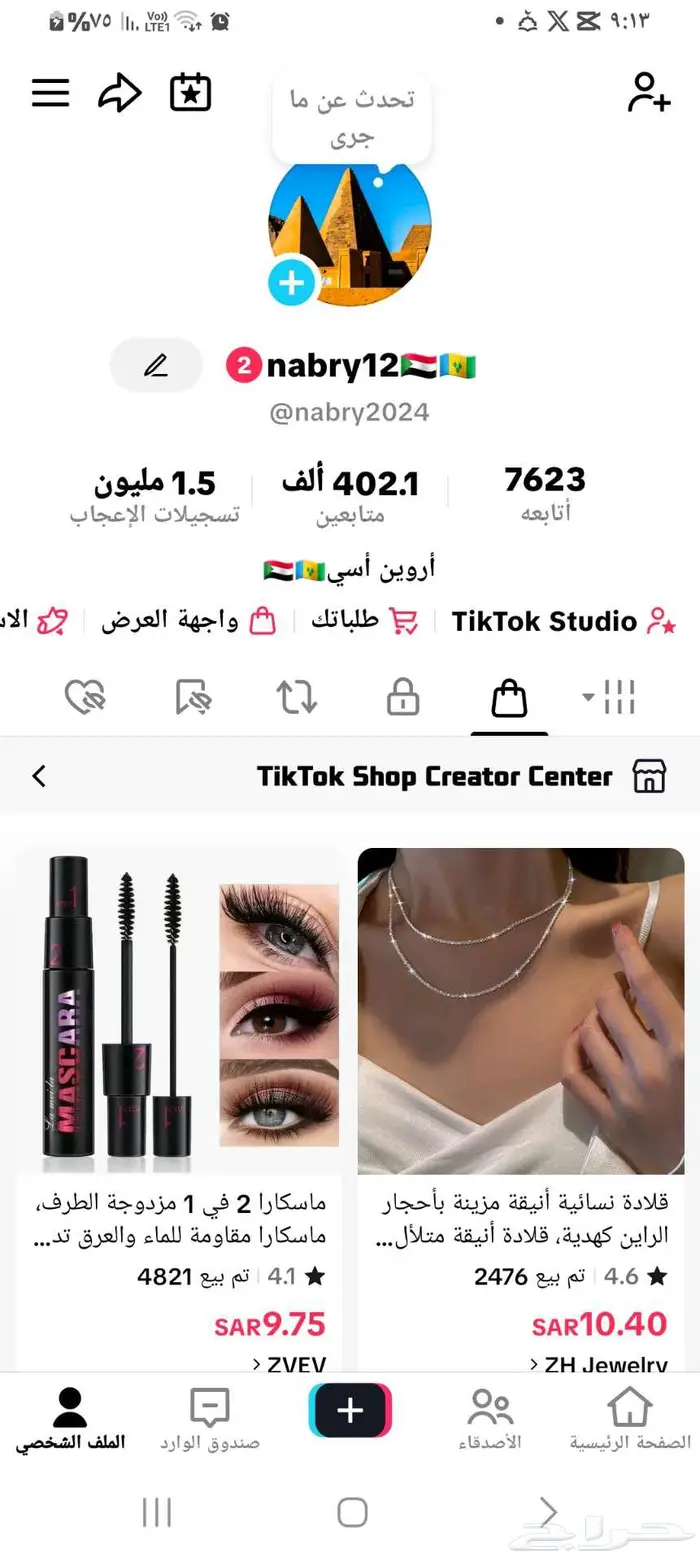Switch to the liked videos tab
700x1561 pixels.
[85, 697]
